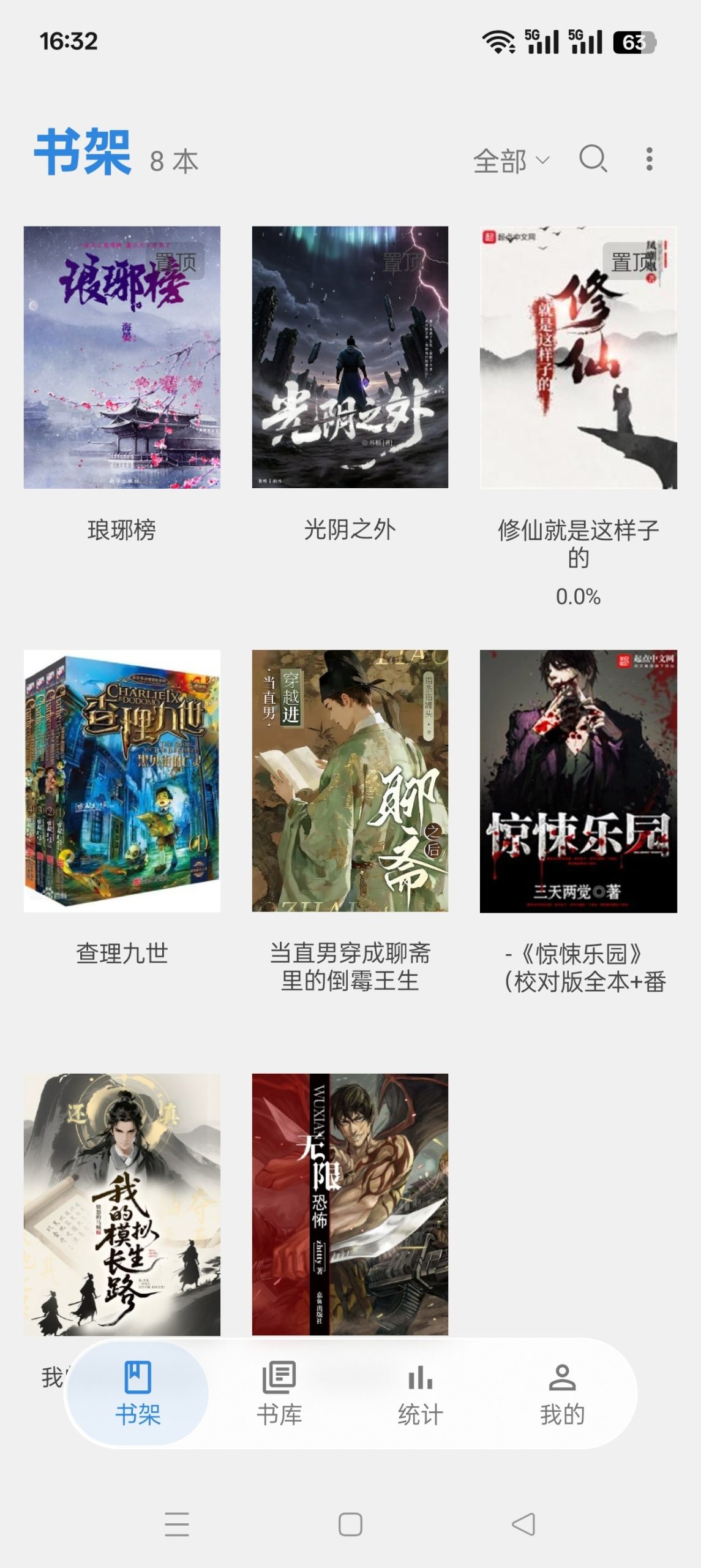701x1568 pixels.
Task: Tap the 0.0% reading progress indicator
Action: point(578,595)
